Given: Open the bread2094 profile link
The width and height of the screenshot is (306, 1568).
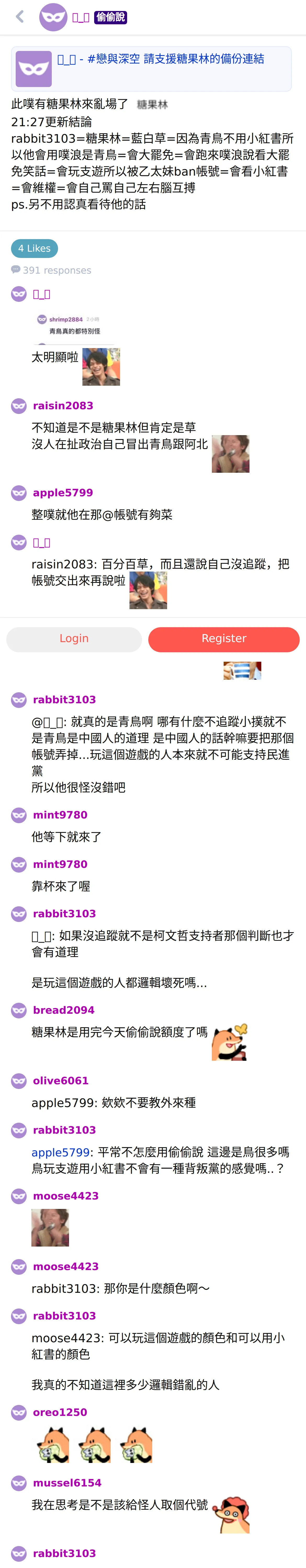Looking at the screenshot, I should pyautogui.click(x=63, y=1010).
